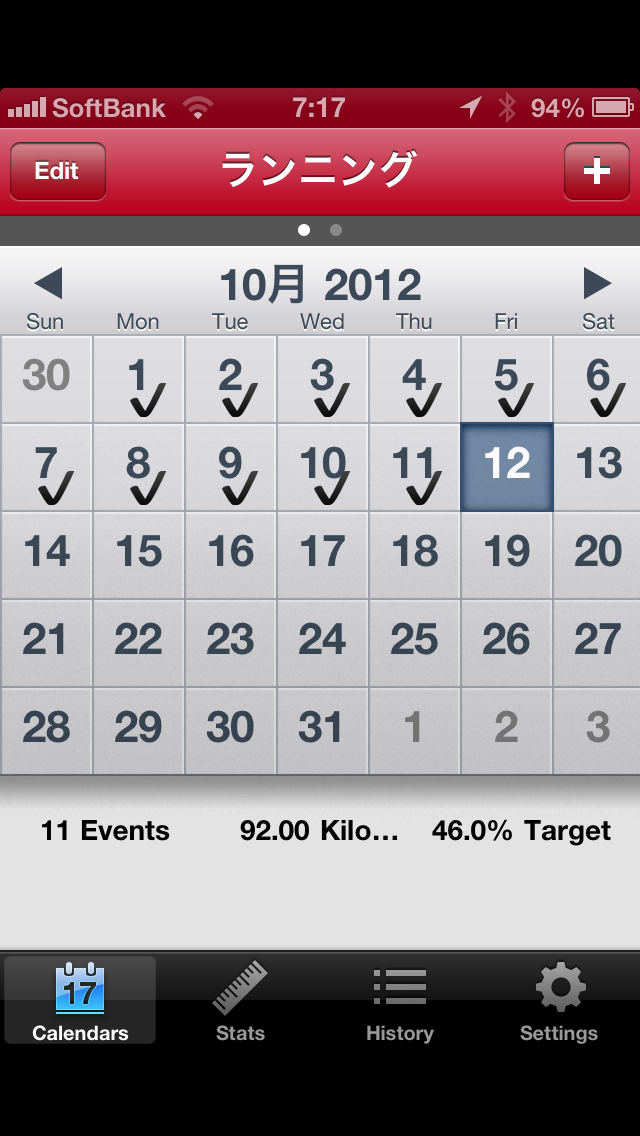Select the Calendars tab

click(x=80, y=1000)
